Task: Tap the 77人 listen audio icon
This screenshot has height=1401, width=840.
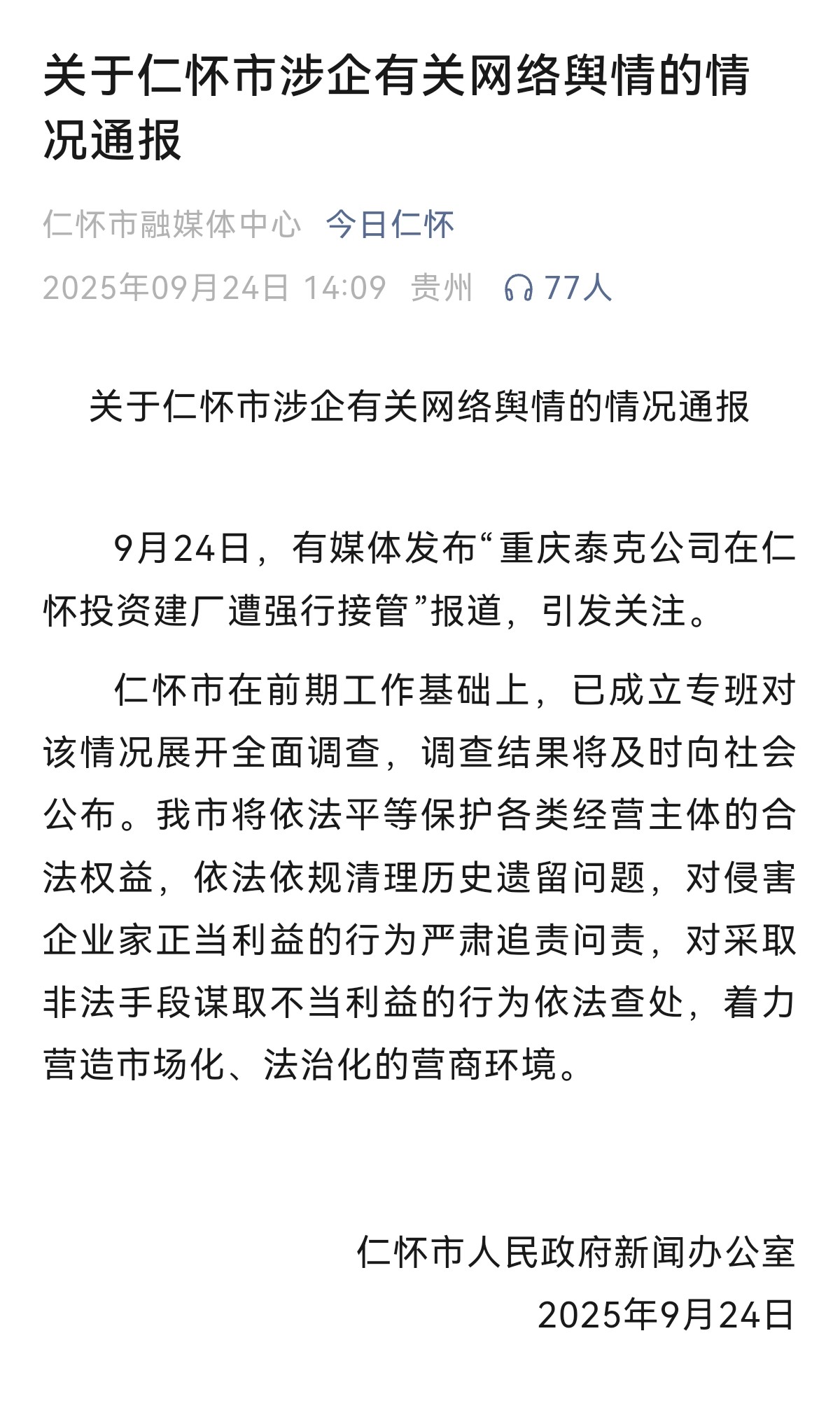Action: pyautogui.click(x=519, y=288)
